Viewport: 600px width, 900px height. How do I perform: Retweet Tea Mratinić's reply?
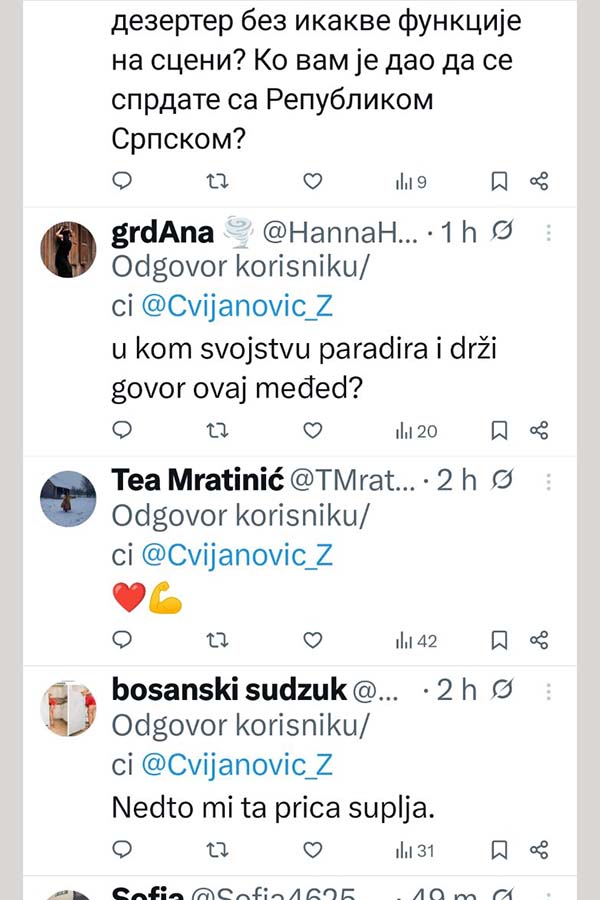pos(216,640)
